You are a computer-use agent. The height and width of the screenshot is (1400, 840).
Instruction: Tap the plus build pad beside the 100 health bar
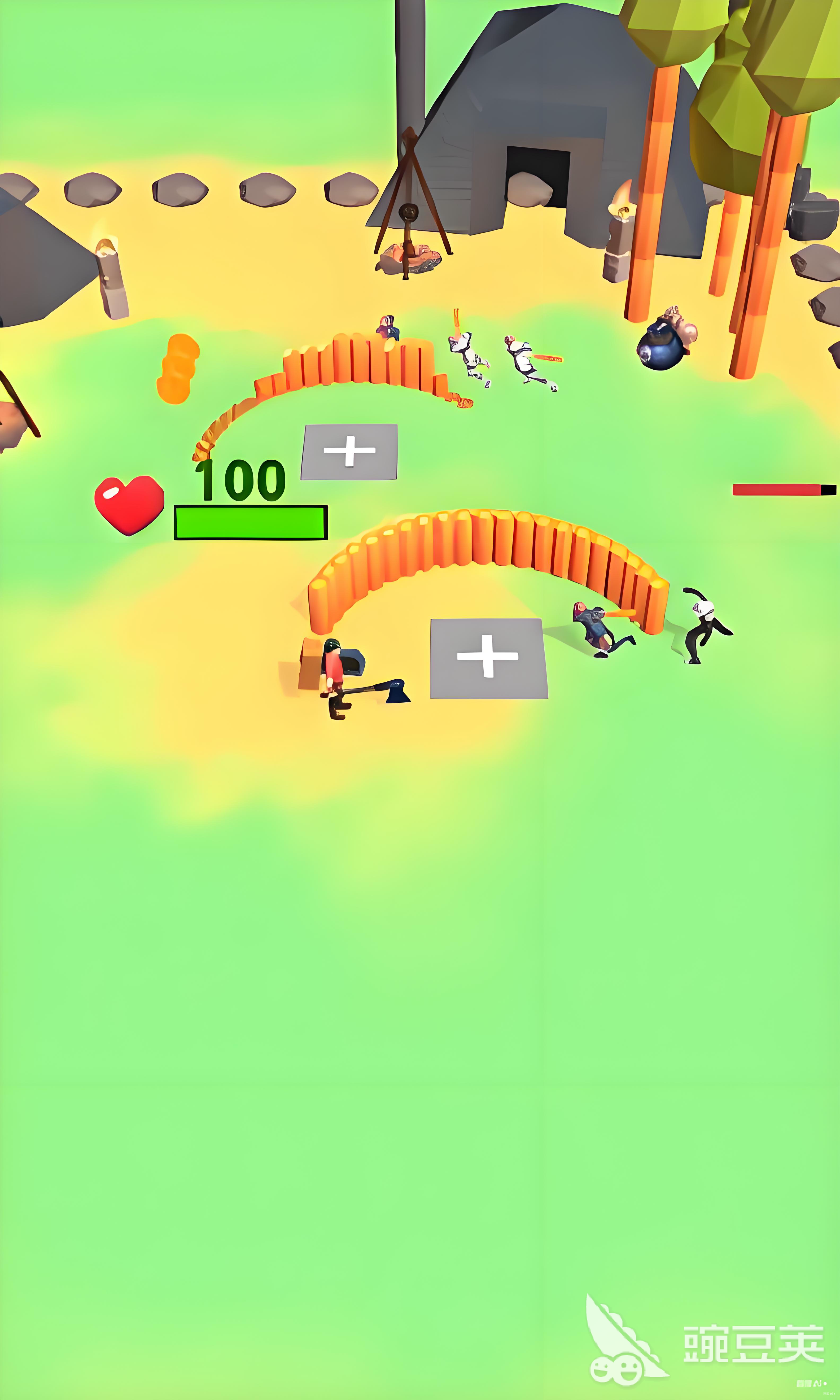349,452
